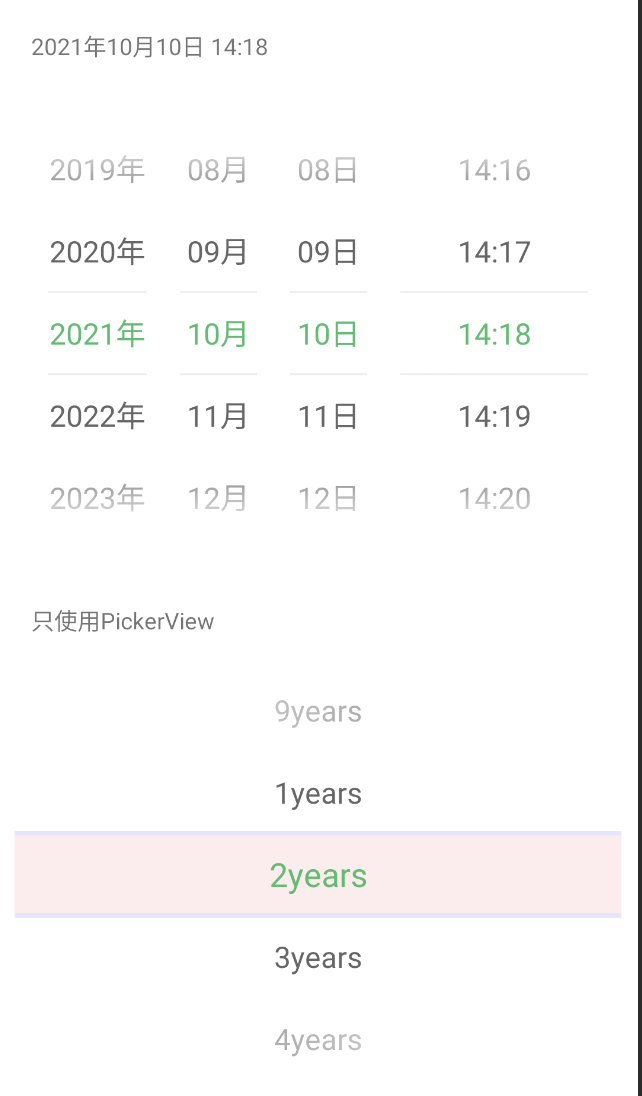Select 14:20 in the time wheel
Image resolution: width=642 pixels, height=1096 pixels.
(494, 498)
